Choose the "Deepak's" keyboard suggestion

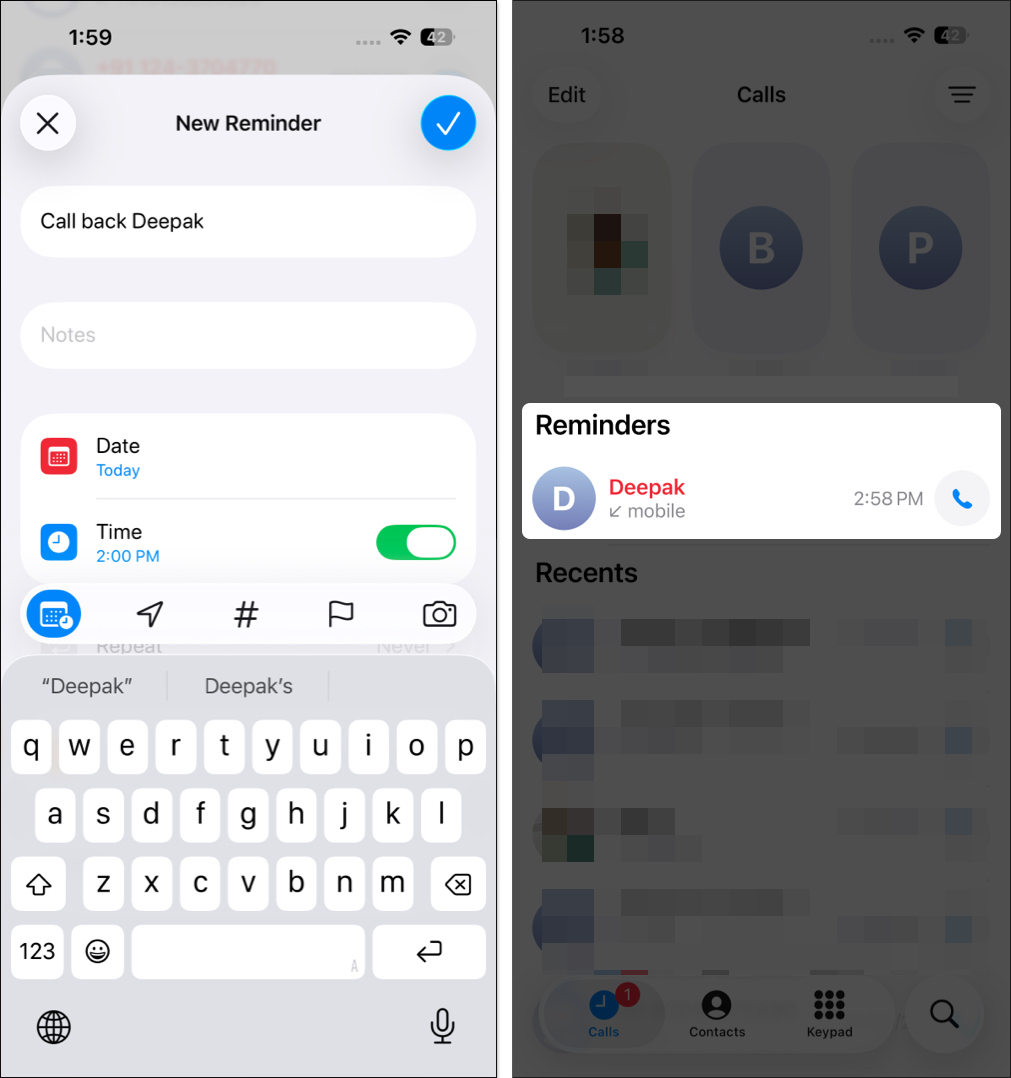click(248, 686)
